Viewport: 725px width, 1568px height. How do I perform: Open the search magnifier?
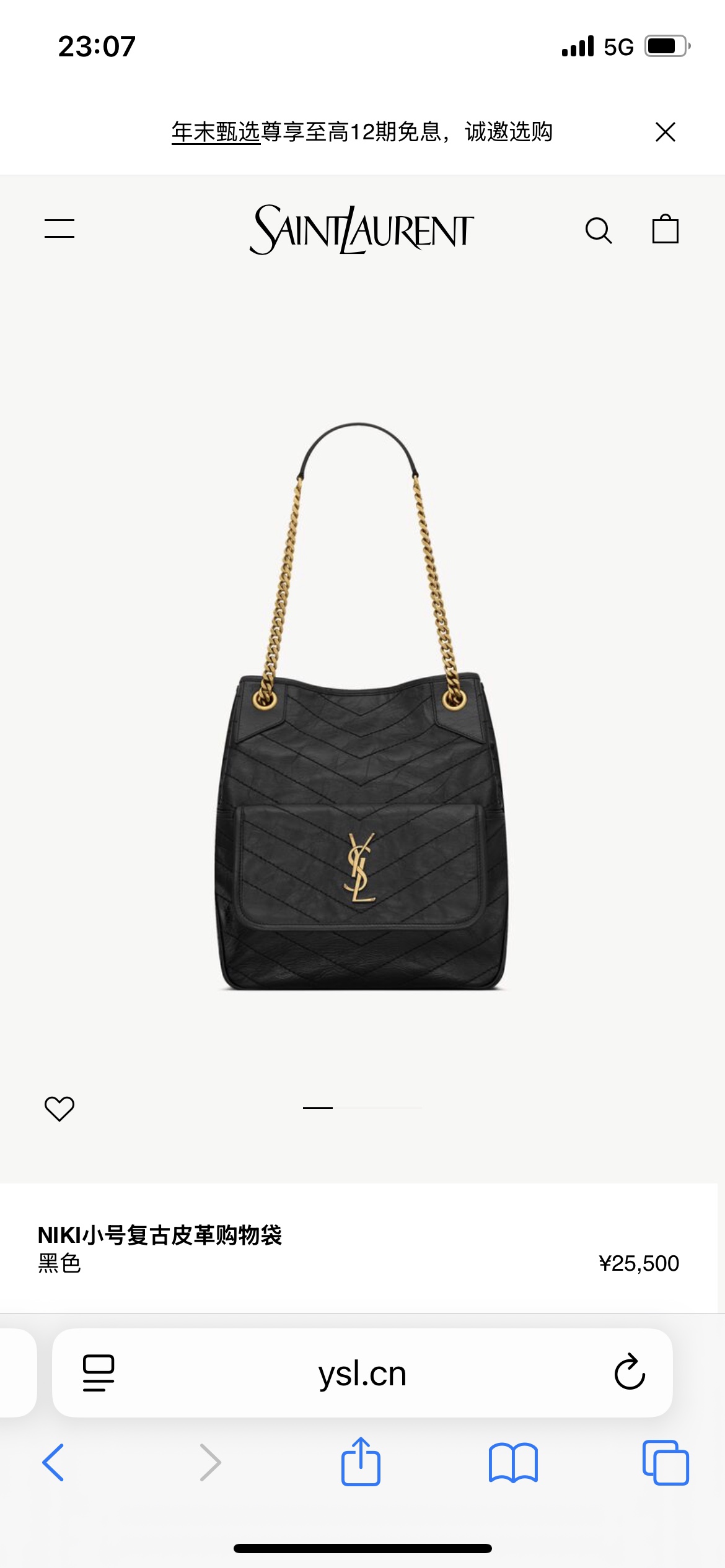(599, 230)
